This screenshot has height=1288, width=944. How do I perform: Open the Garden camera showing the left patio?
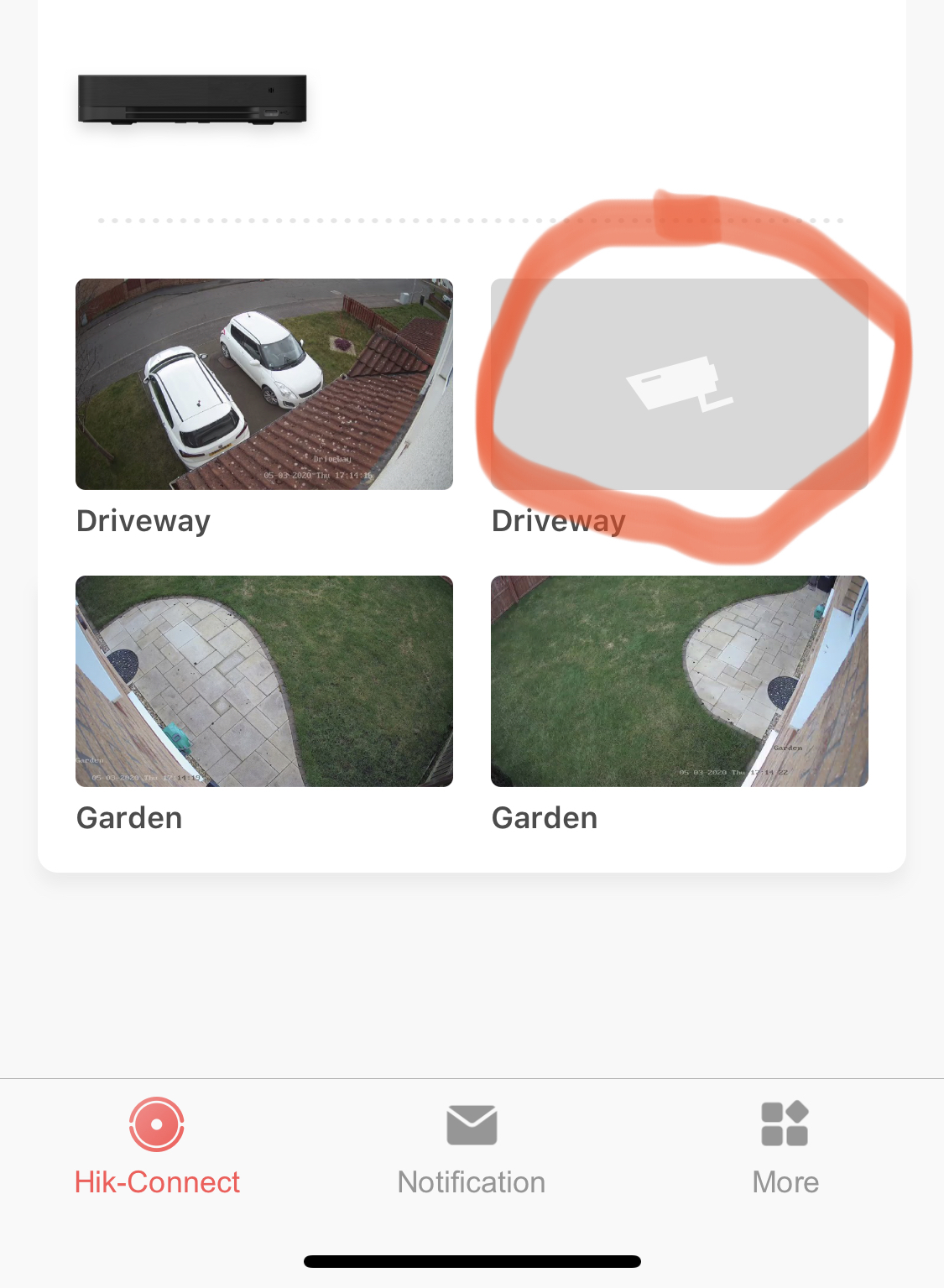(x=263, y=681)
